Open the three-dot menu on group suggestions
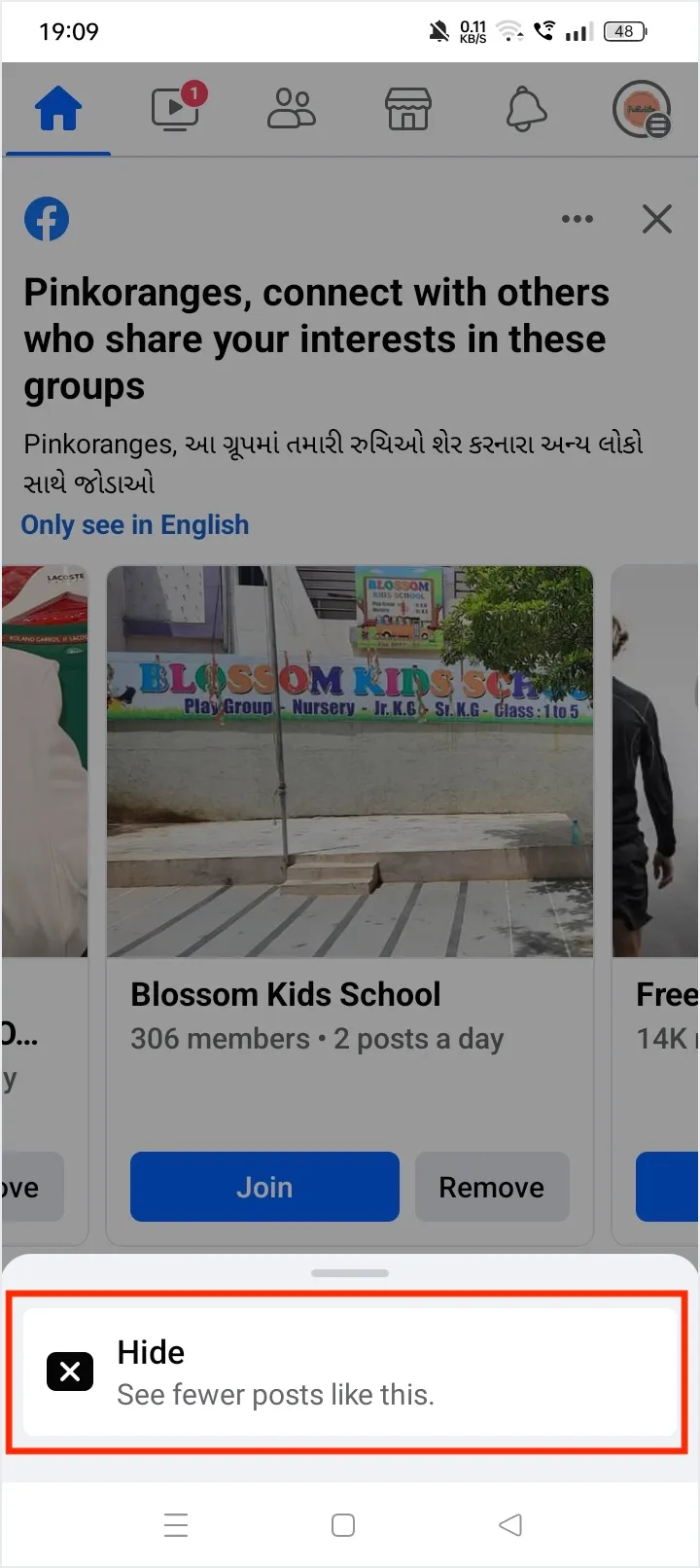This screenshot has width=700, height=1568. tap(577, 219)
